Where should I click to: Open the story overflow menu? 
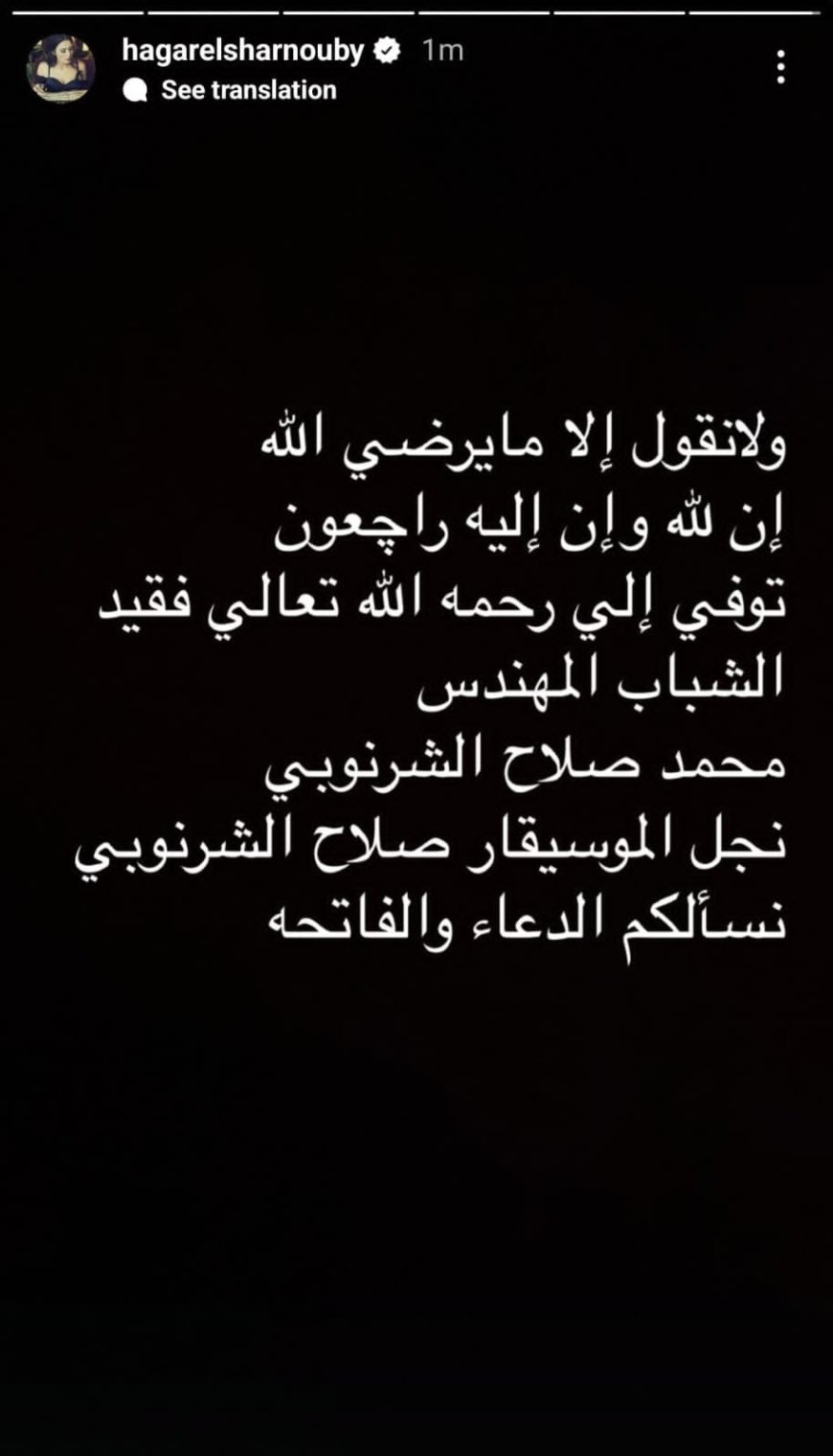pyautogui.click(x=781, y=67)
